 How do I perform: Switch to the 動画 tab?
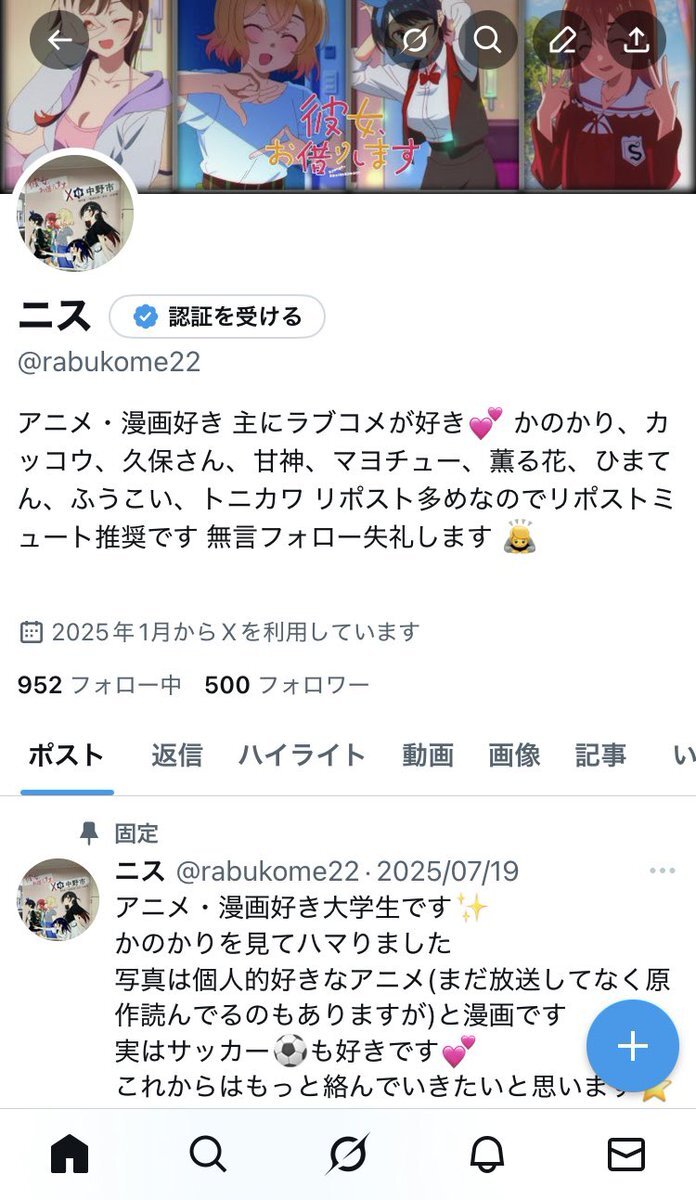(x=428, y=755)
